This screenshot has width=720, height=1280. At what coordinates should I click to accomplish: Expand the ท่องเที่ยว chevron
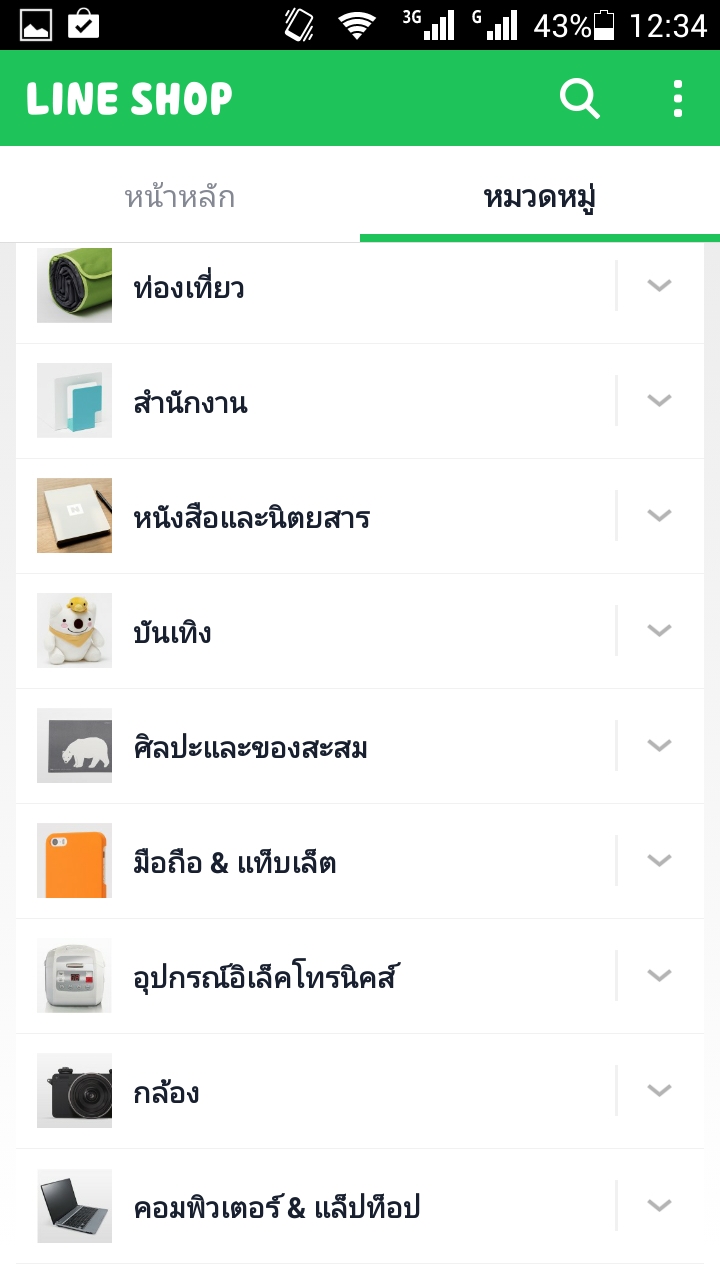tap(658, 286)
